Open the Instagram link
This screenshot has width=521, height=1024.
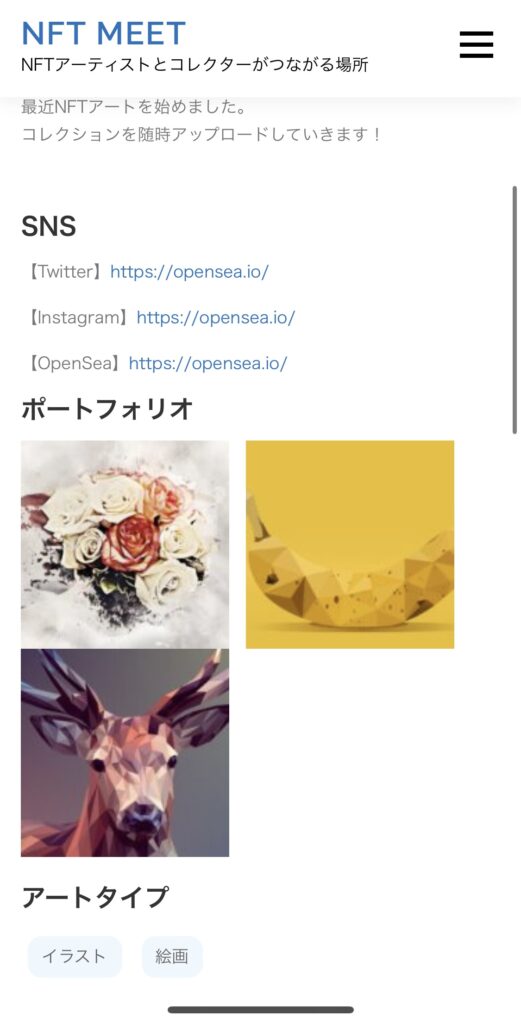point(216,317)
